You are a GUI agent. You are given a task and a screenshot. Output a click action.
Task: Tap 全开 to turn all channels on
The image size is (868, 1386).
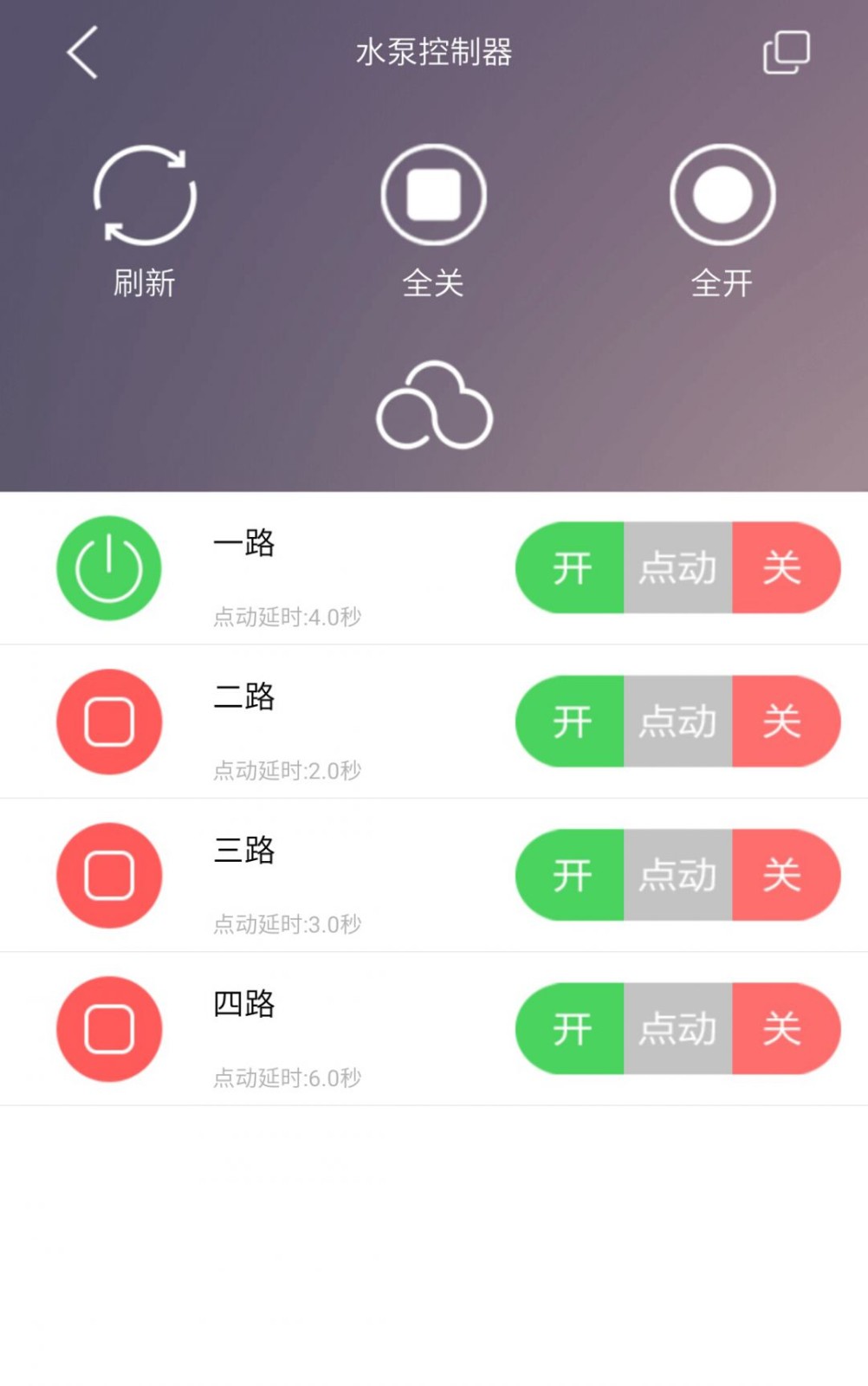coord(722,222)
